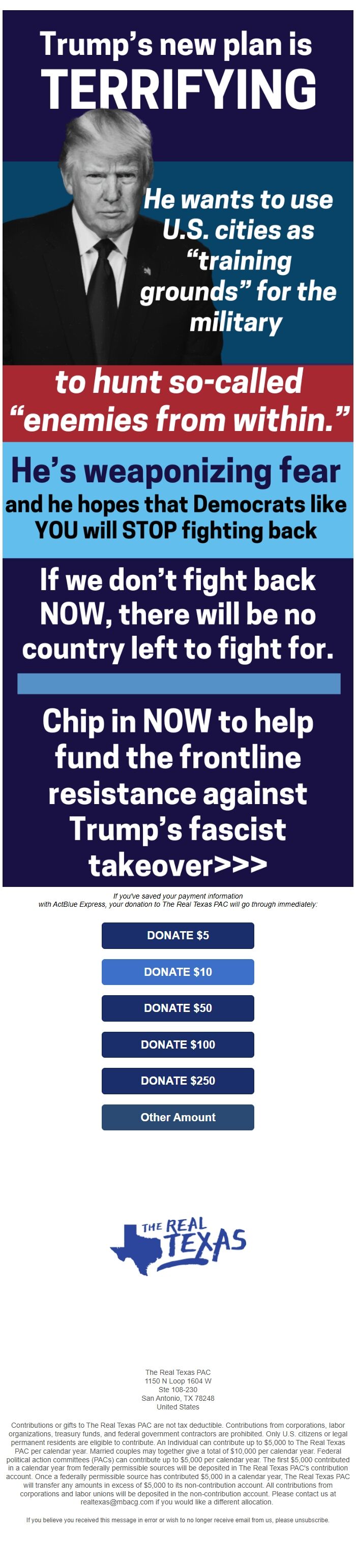Image resolution: width=356 pixels, height=1568 pixels.
Task: Open the Other Amount donation option
Action: click(177, 1117)
